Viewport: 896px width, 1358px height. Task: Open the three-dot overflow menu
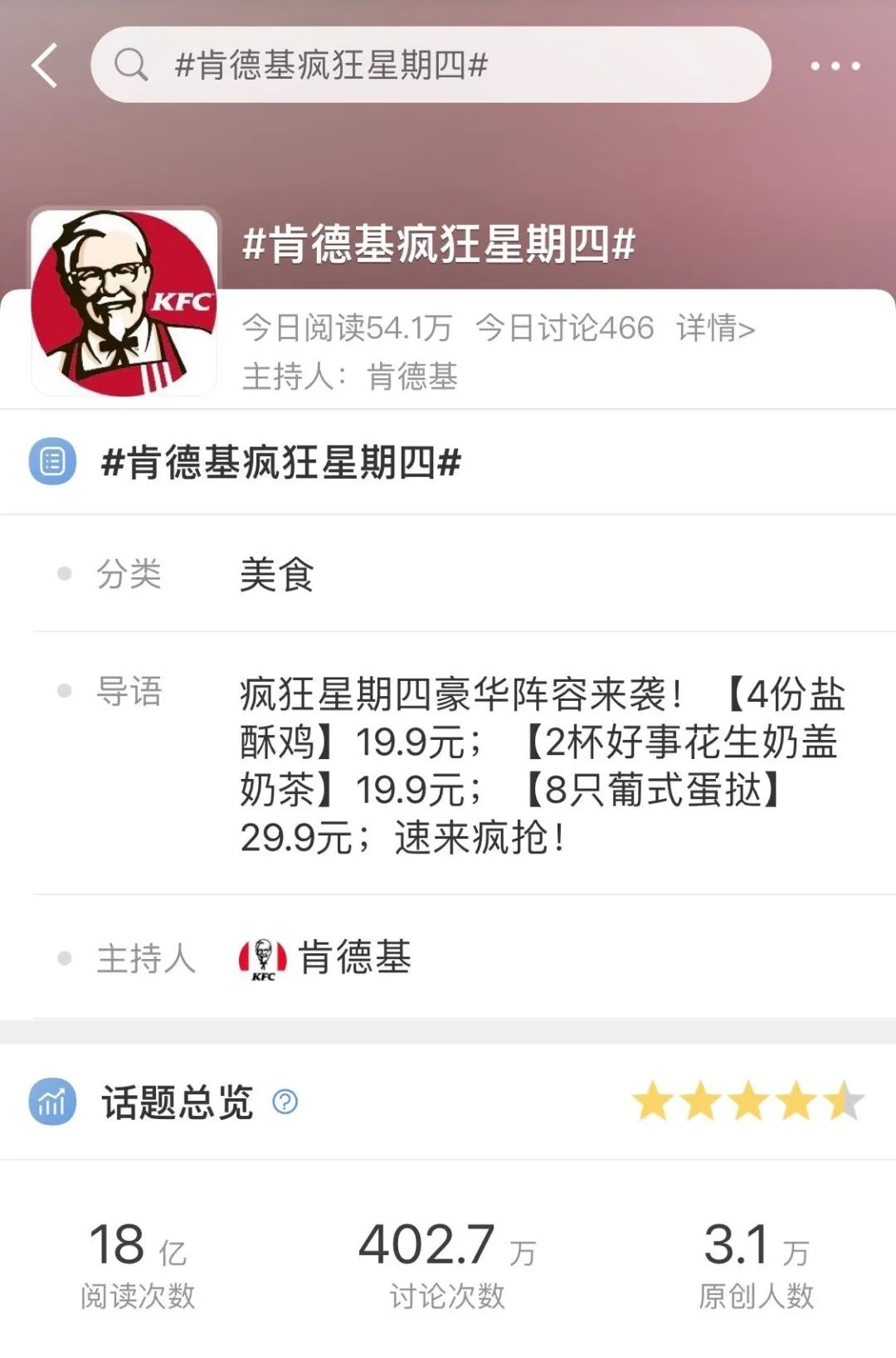click(x=835, y=66)
